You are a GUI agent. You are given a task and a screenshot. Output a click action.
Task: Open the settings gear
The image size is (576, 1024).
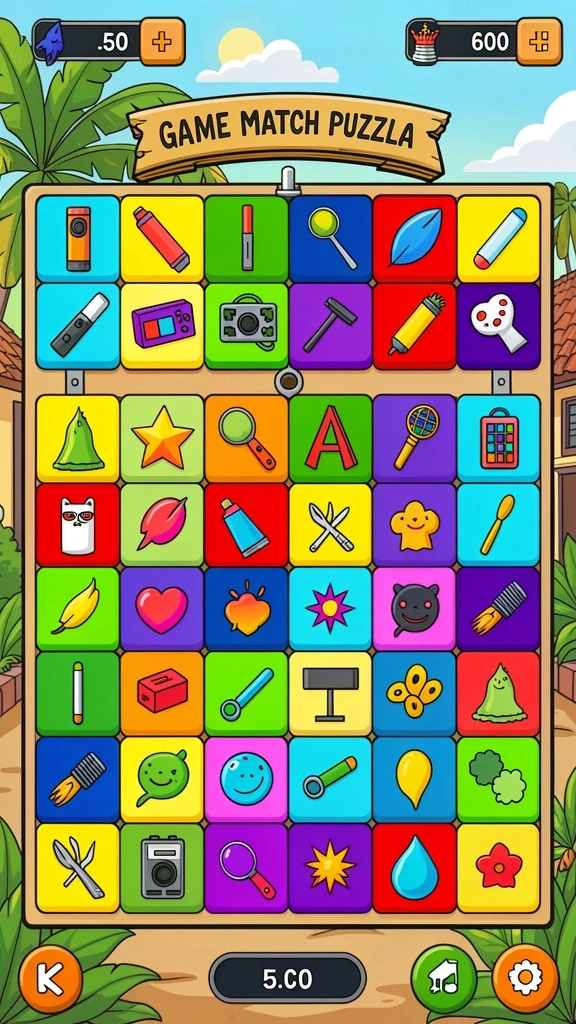point(525,978)
